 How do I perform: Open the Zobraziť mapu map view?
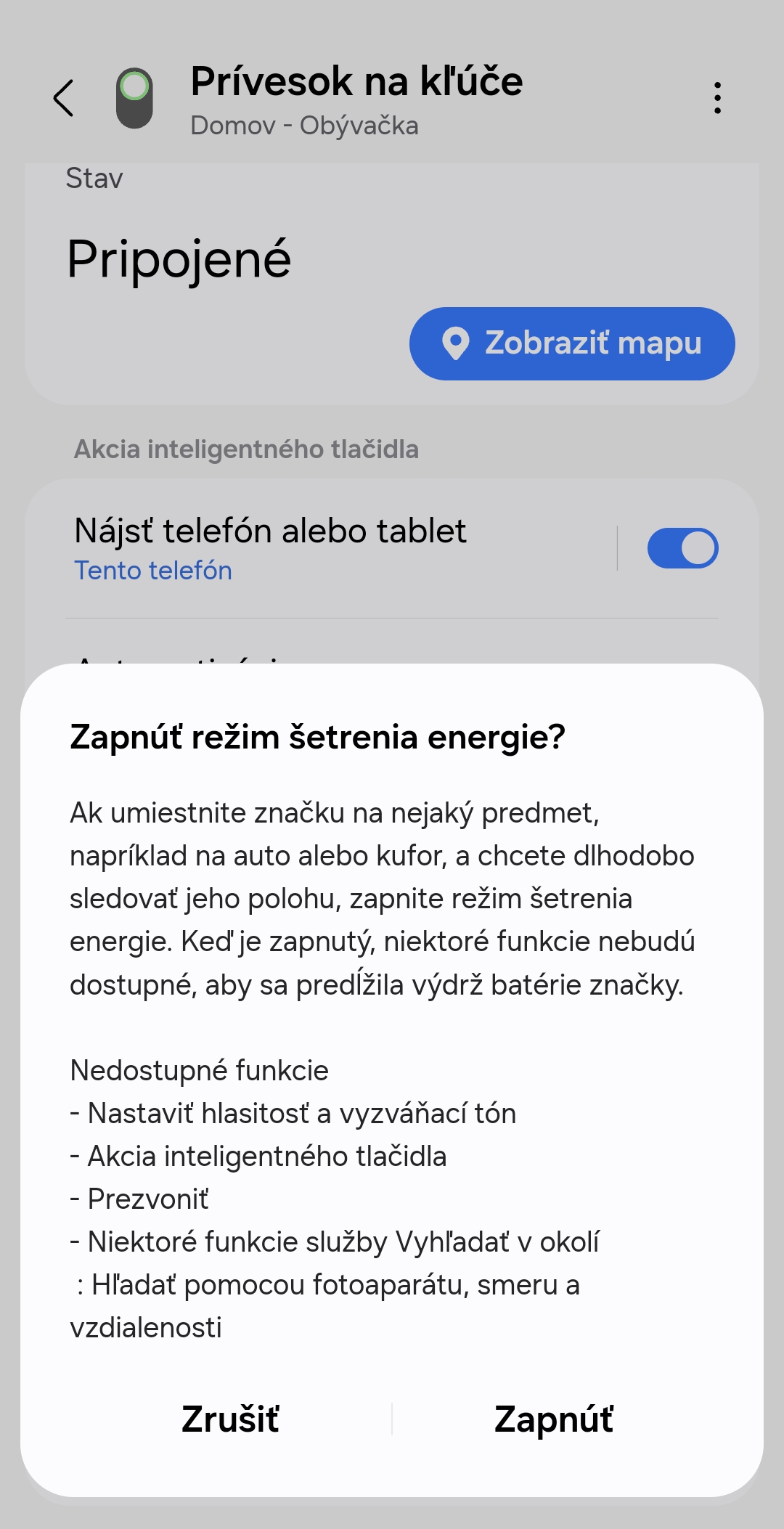(572, 343)
